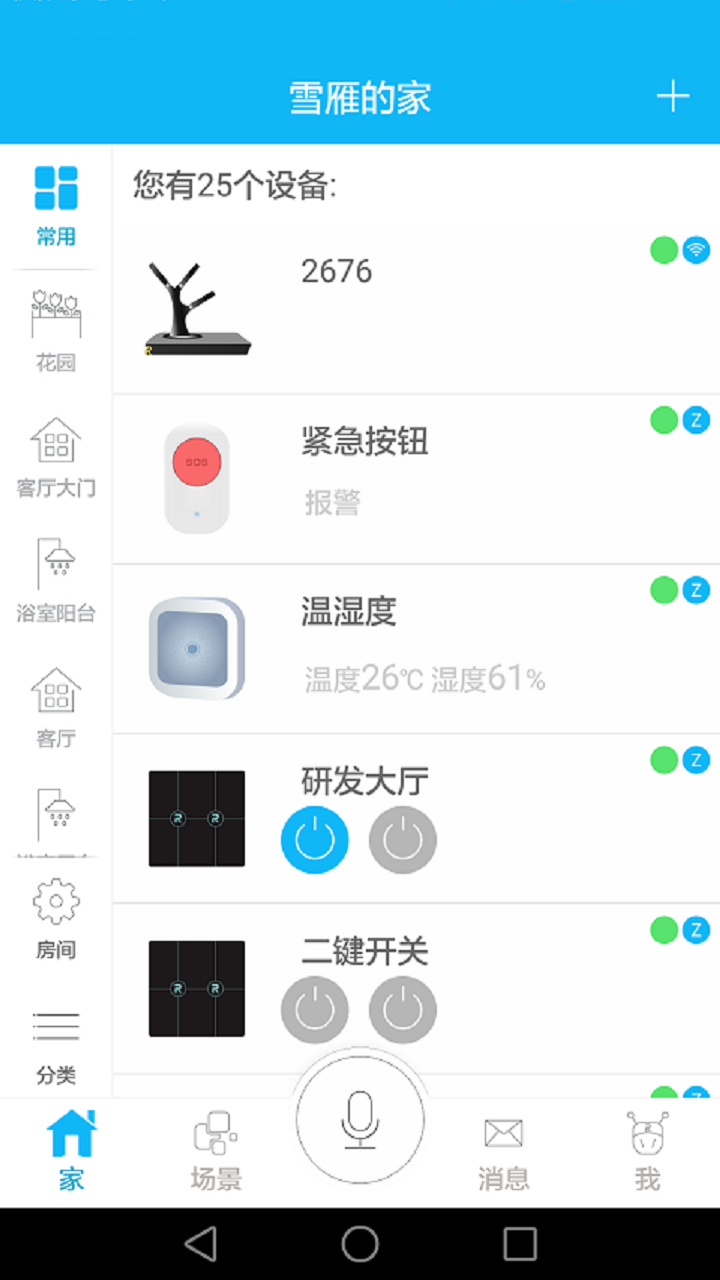The width and height of the screenshot is (720, 1280).
Task: Select the 浴室阳台 bathroom balcony category
Action: (57, 583)
